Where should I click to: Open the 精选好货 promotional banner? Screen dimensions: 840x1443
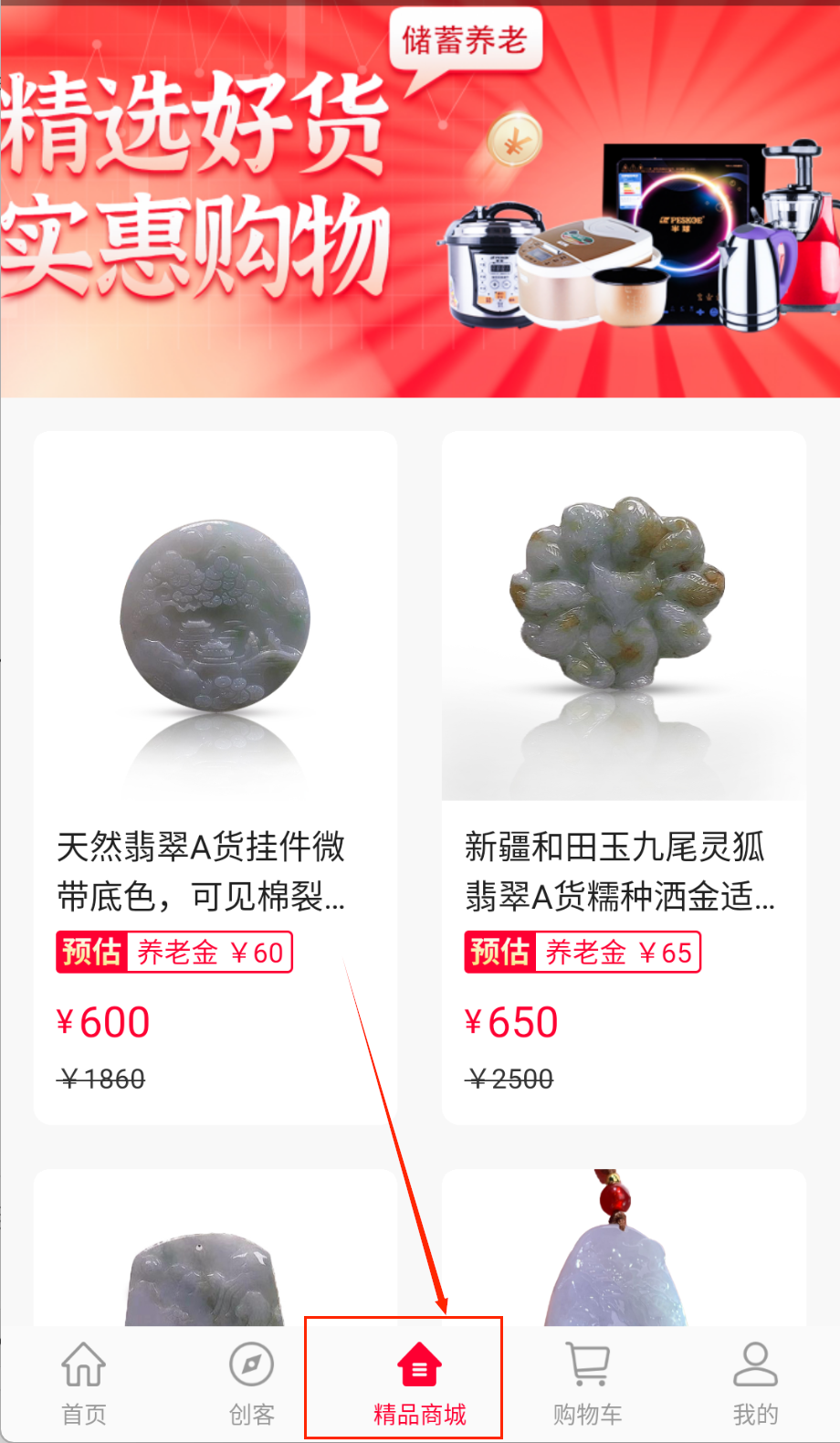coord(420,201)
